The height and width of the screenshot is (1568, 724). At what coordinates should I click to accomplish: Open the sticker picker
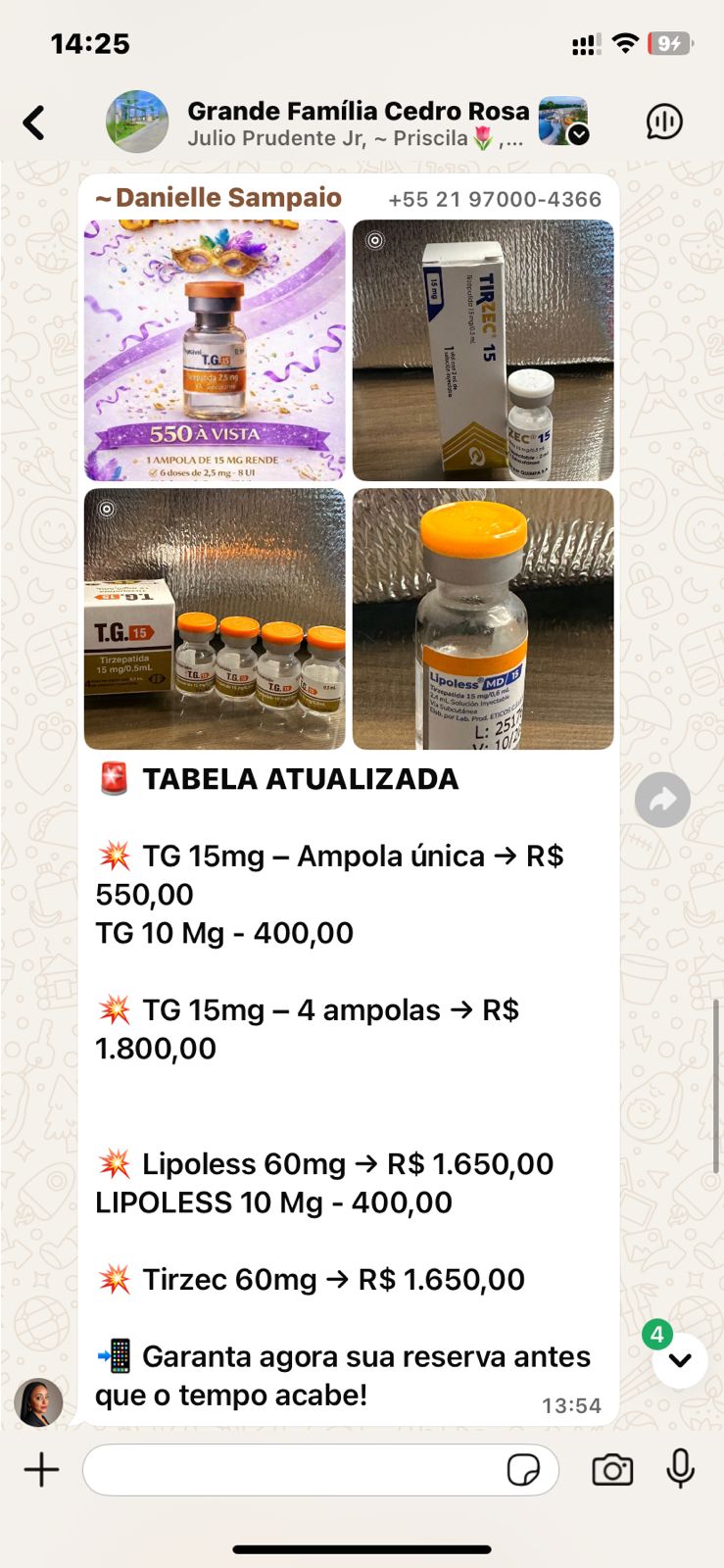(x=523, y=1470)
